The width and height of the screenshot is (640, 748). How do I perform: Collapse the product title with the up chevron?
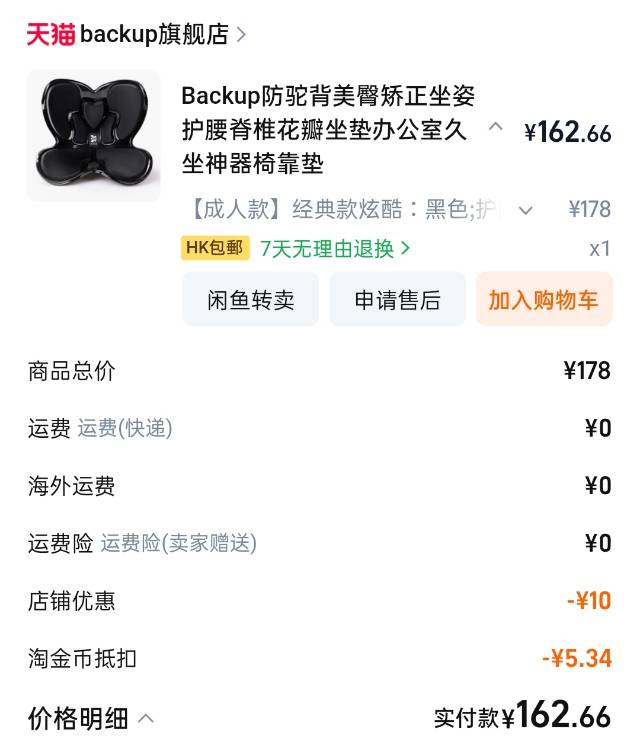[495, 128]
